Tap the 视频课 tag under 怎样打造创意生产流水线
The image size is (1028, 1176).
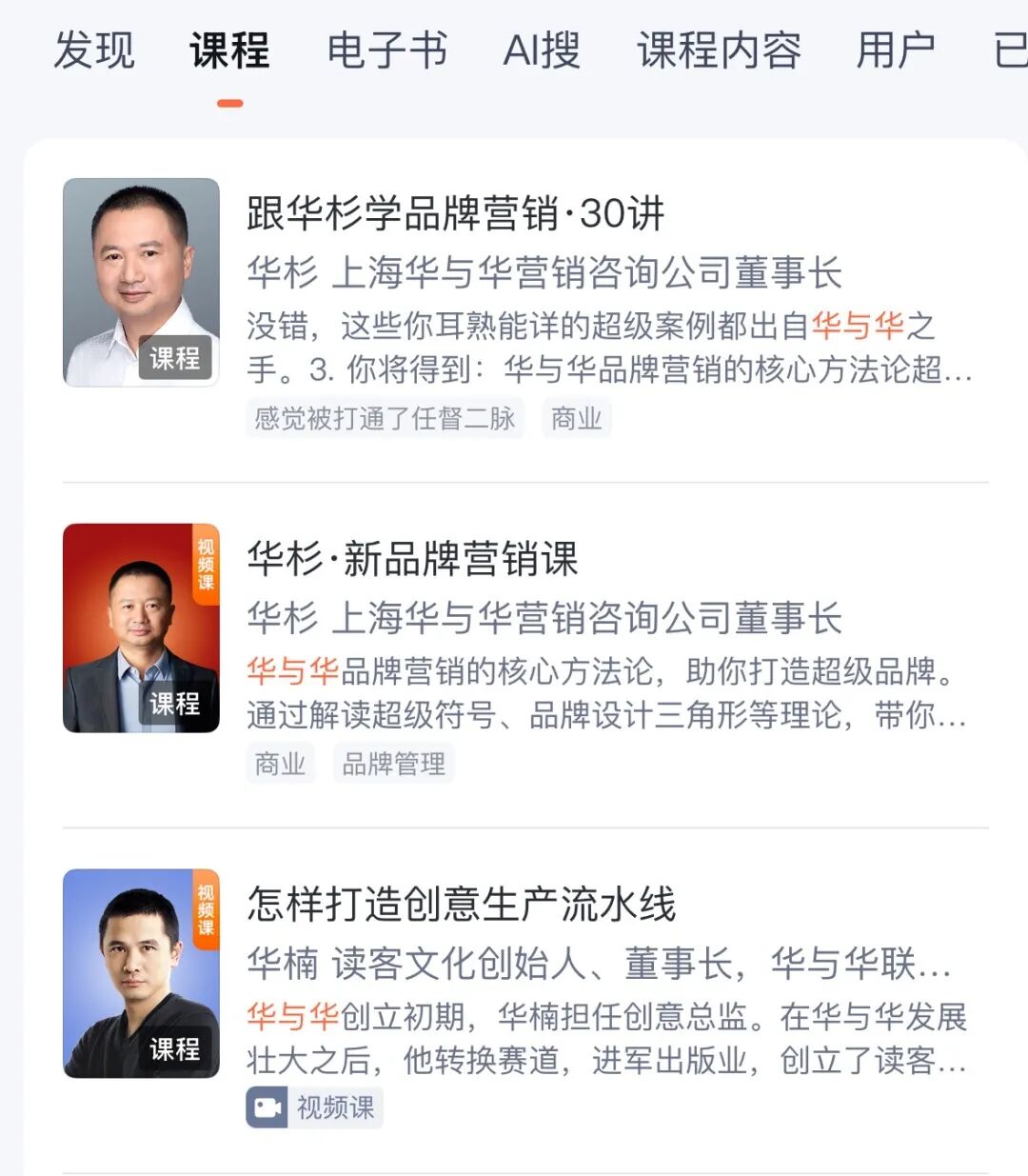coord(314,1107)
